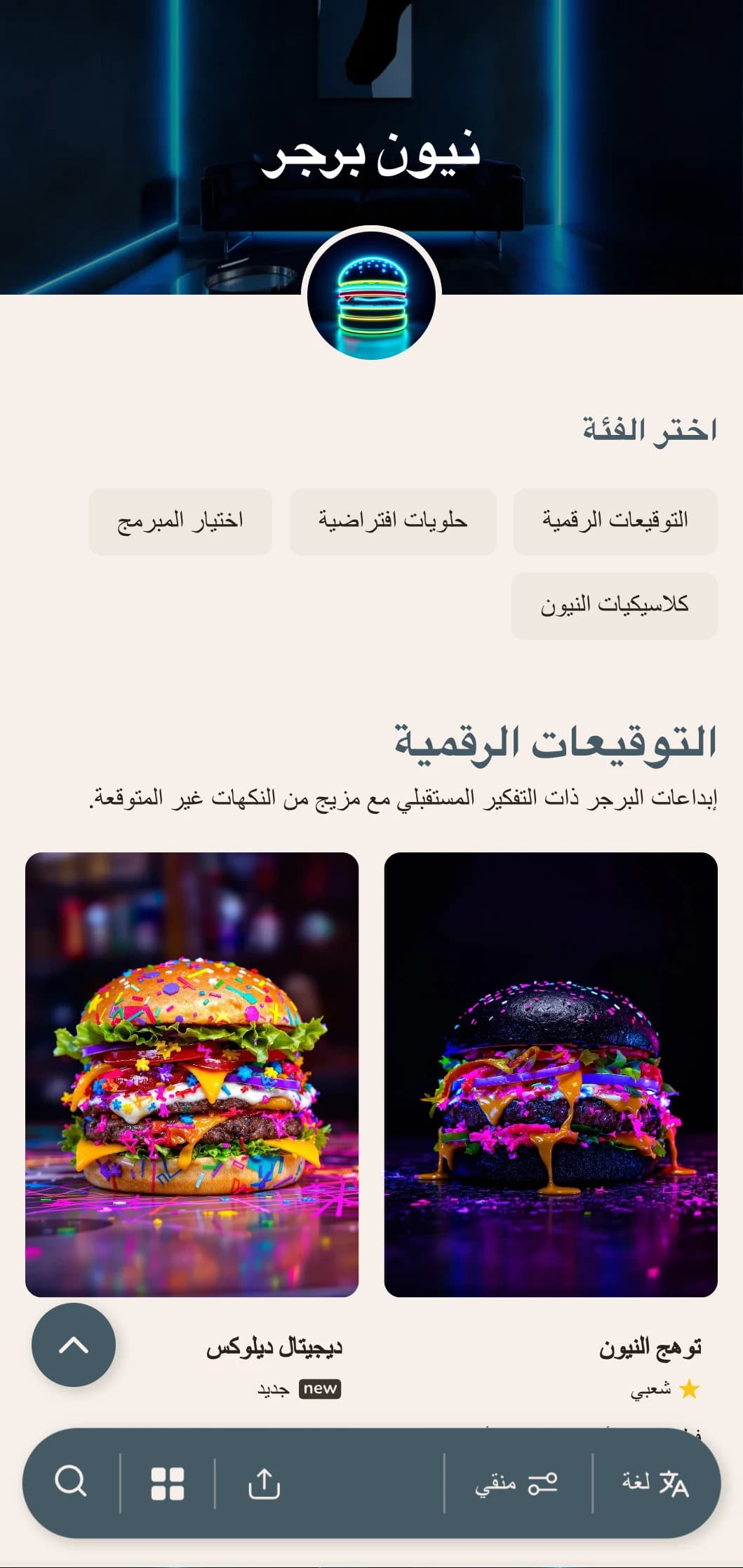Open the منقي filter options
Screen dimensions: 743x1568
516,1483
